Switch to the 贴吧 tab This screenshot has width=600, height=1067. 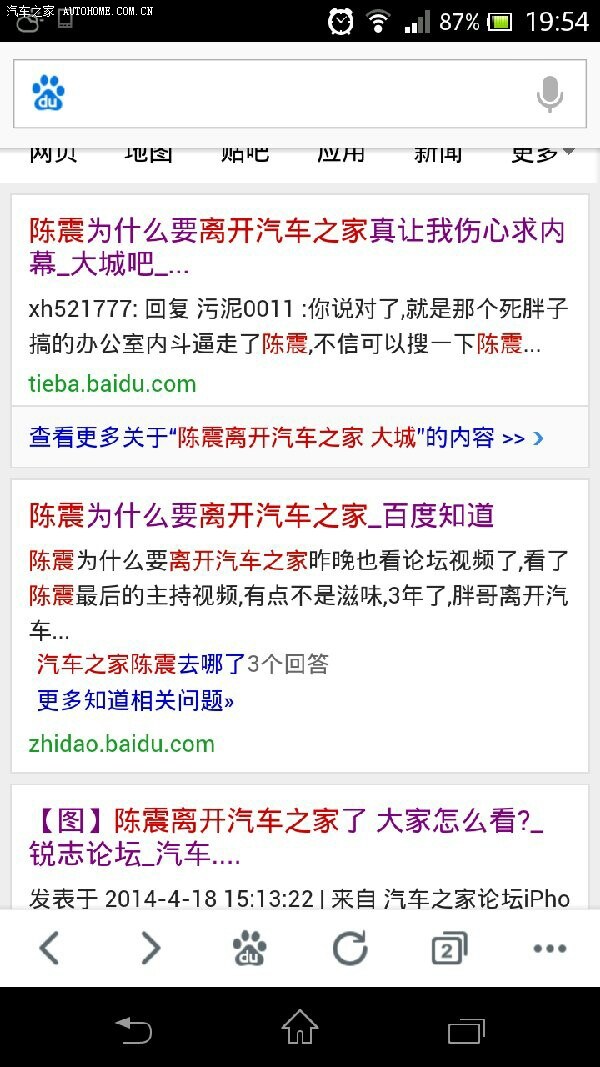245,155
